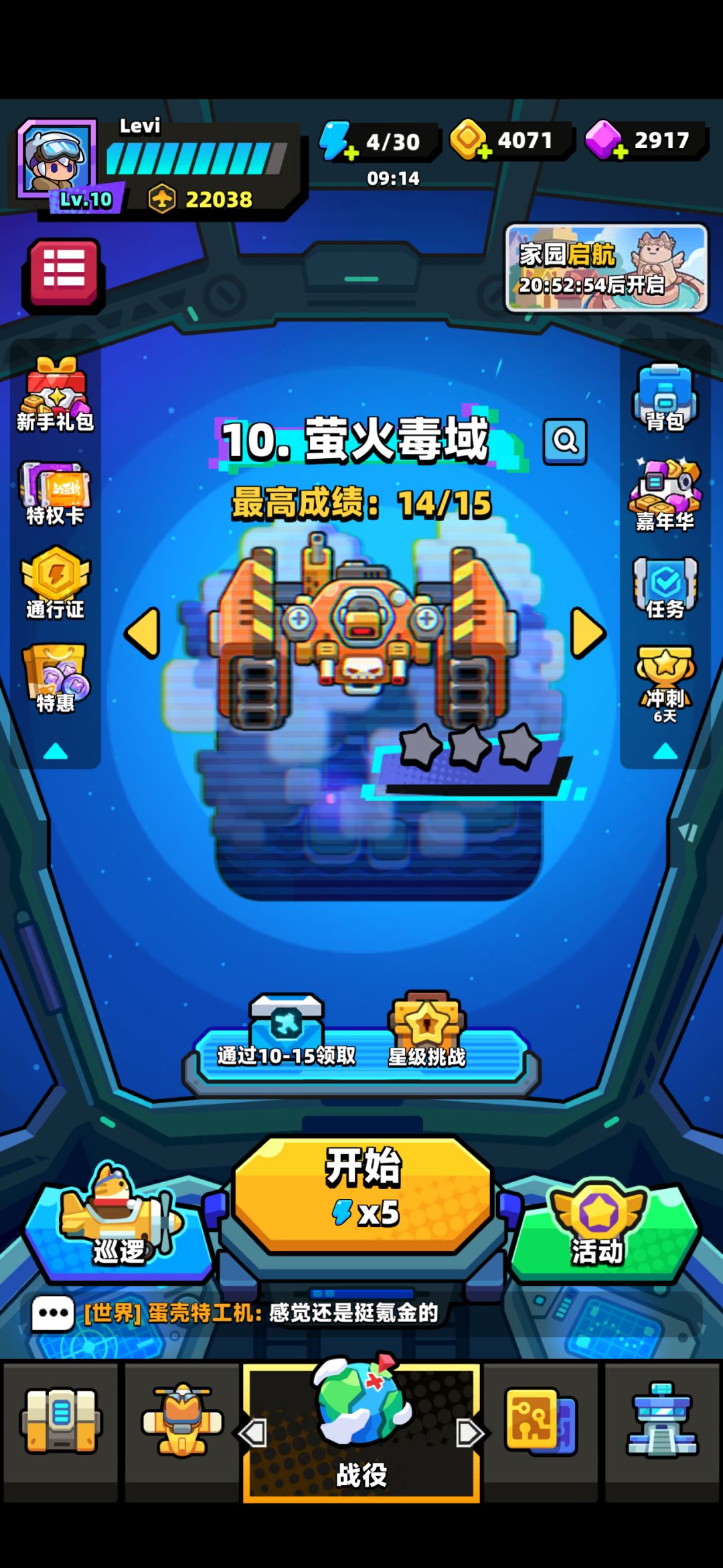Open the 活动 events button
Screen dimensions: 723x1568
click(x=604, y=1224)
